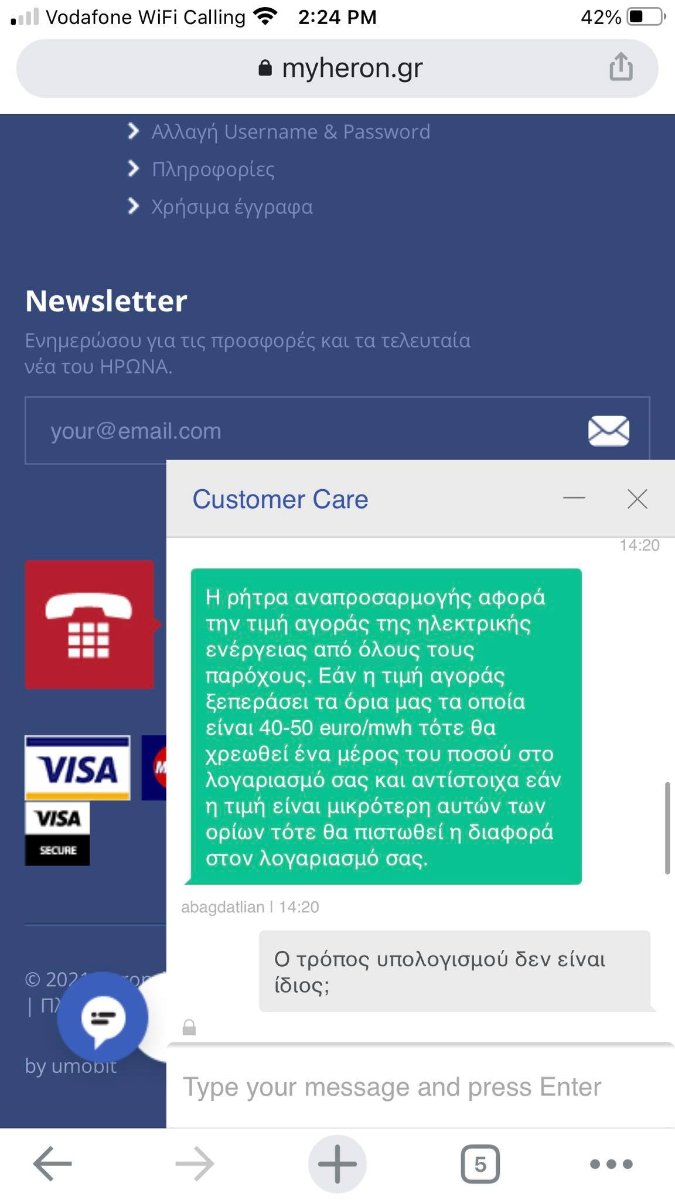Screen dimensions: 675x1200
Task: View the five open tabs
Action: [480, 1164]
